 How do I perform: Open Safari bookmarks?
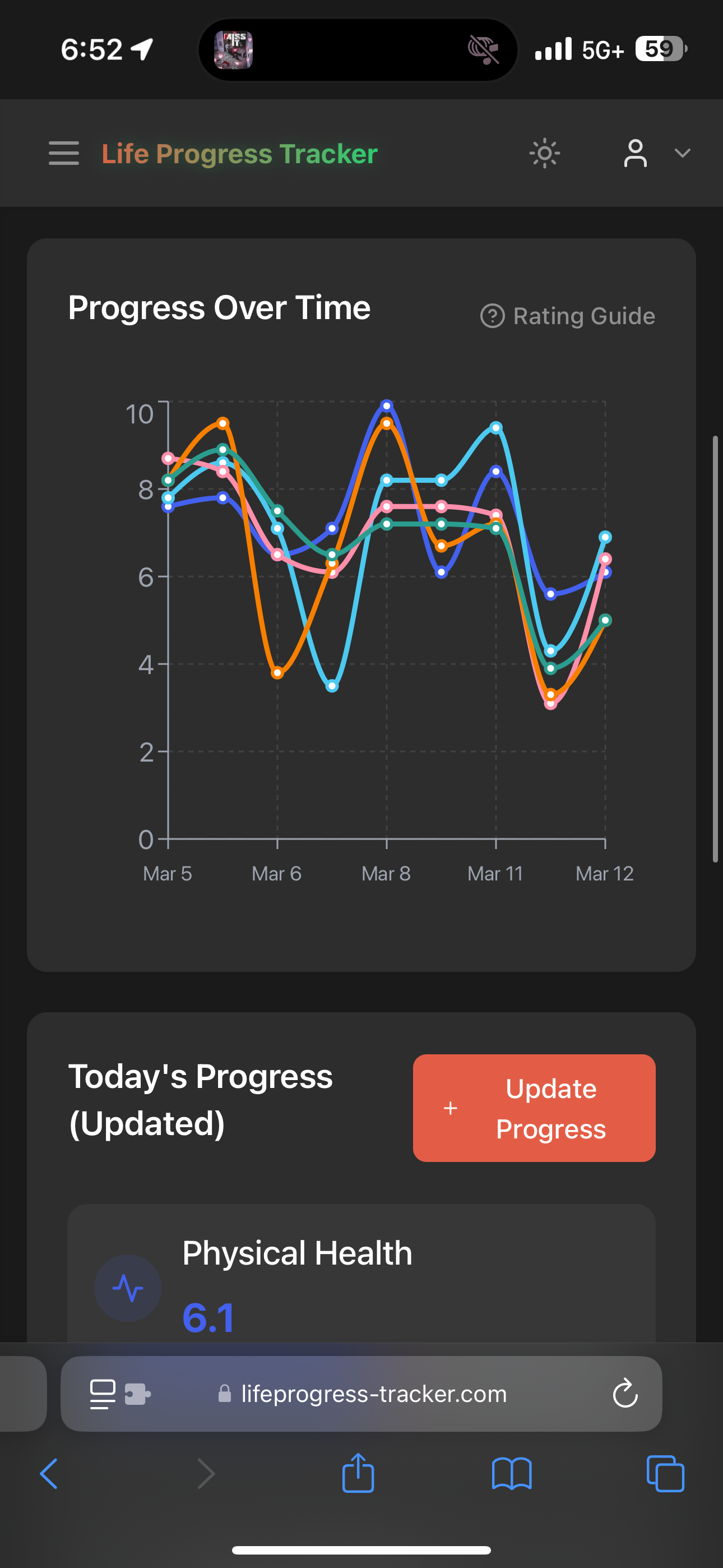(x=511, y=1474)
